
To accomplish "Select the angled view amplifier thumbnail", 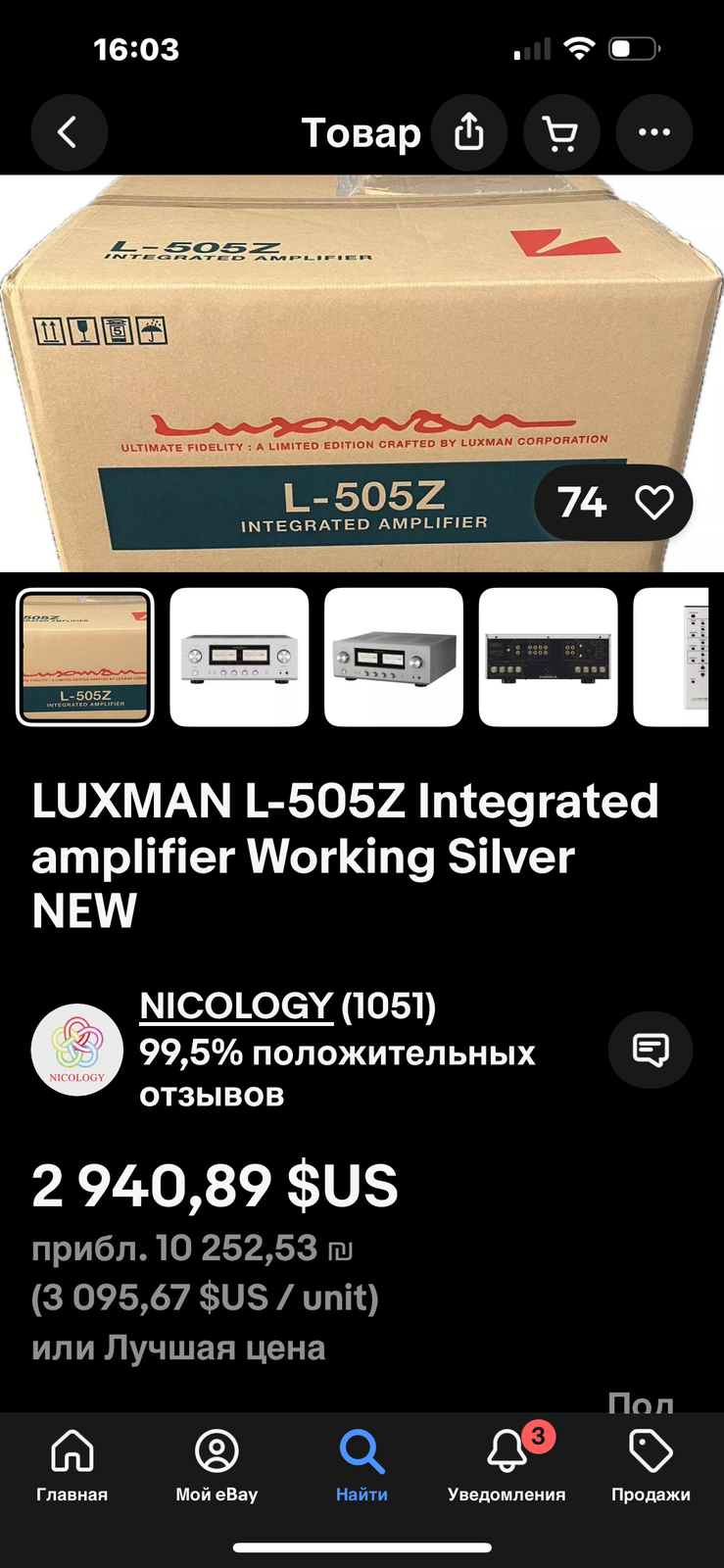I will [x=394, y=657].
